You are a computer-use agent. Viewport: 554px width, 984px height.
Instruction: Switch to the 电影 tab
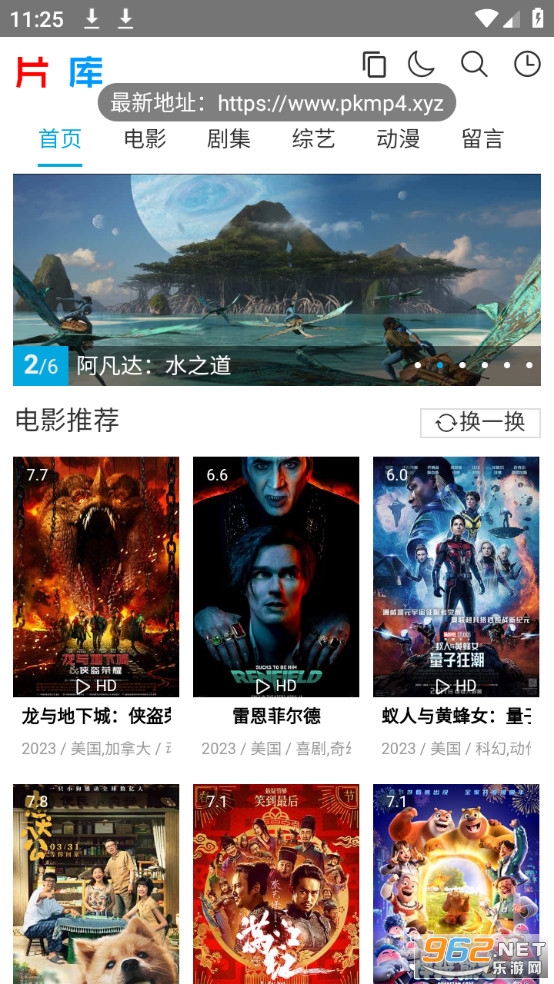pos(145,139)
